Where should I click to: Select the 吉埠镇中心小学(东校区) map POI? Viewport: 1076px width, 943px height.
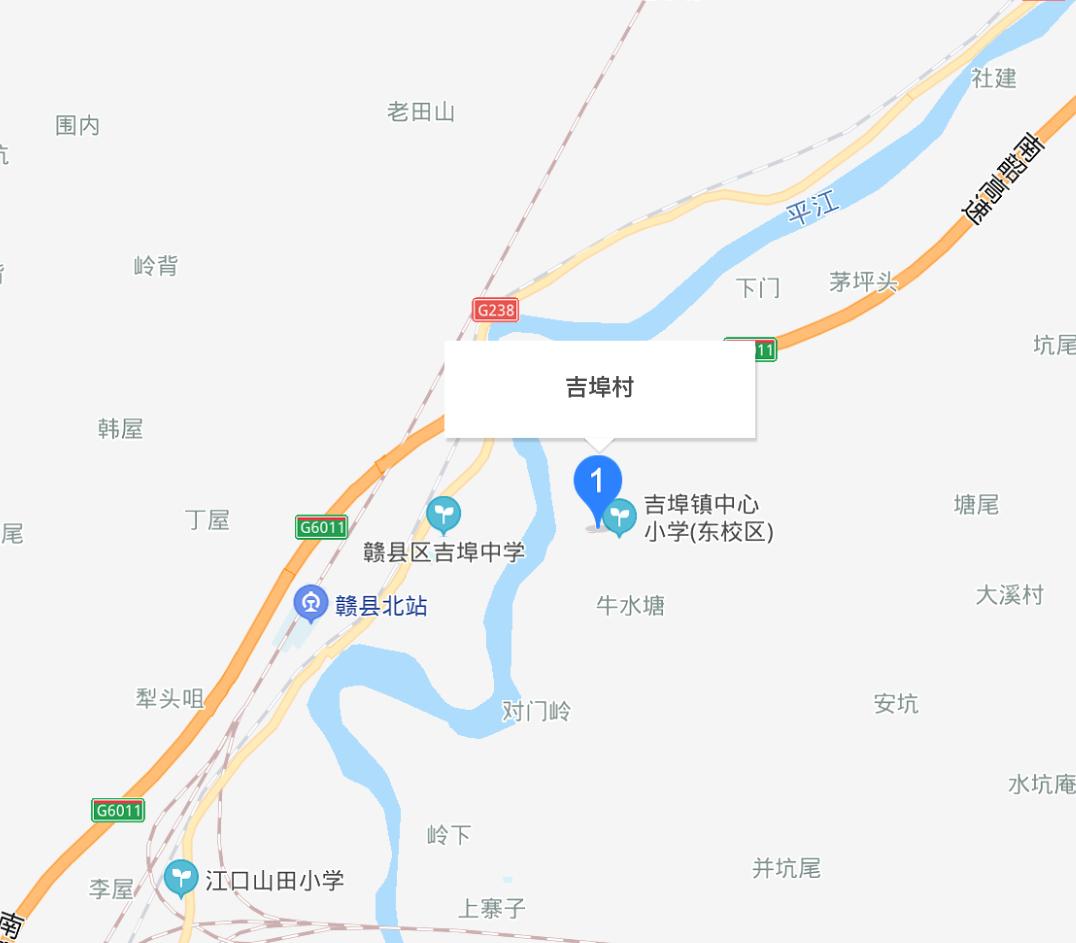click(x=621, y=517)
